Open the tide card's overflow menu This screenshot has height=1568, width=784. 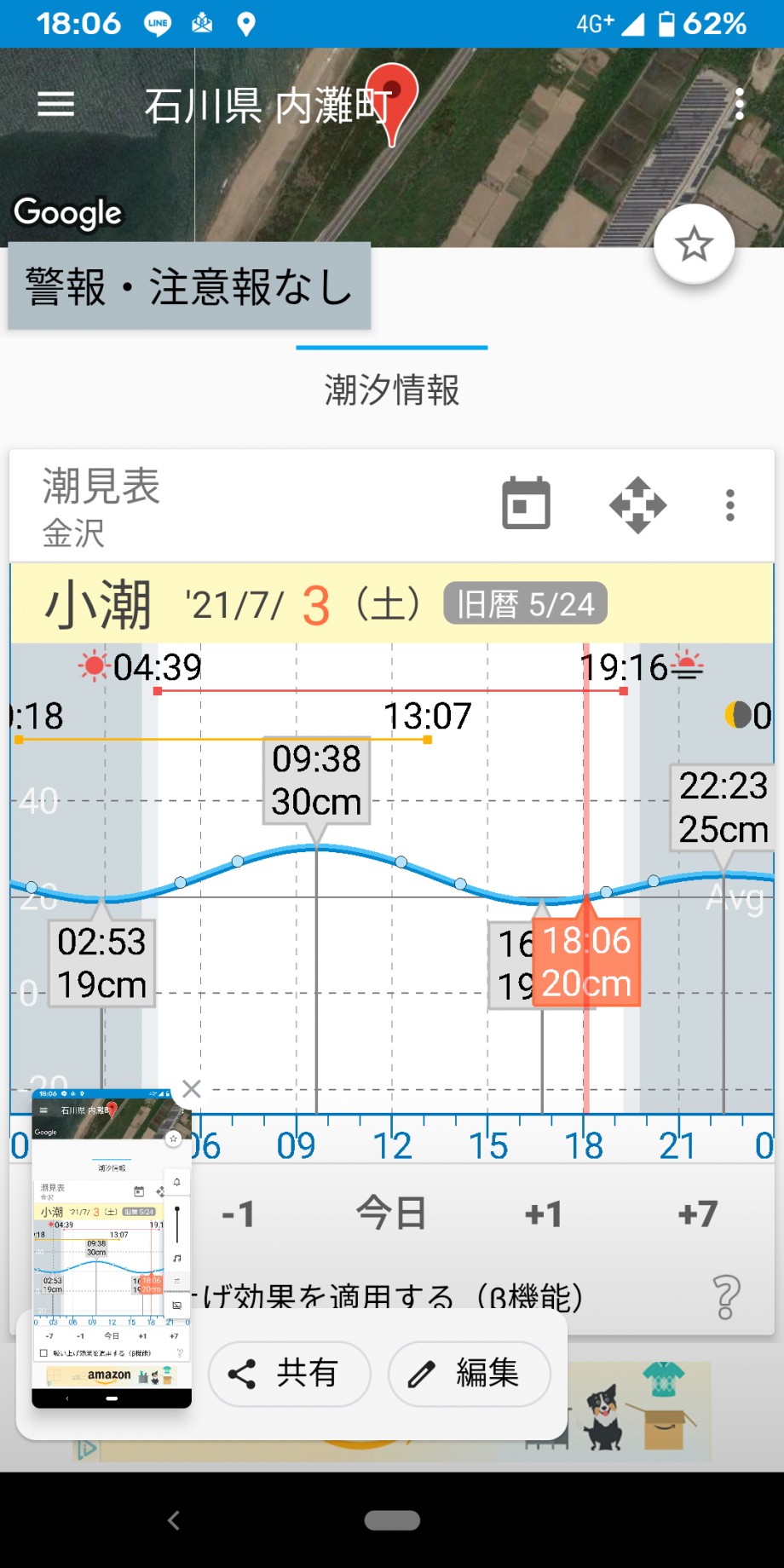[x=730, y=505]
